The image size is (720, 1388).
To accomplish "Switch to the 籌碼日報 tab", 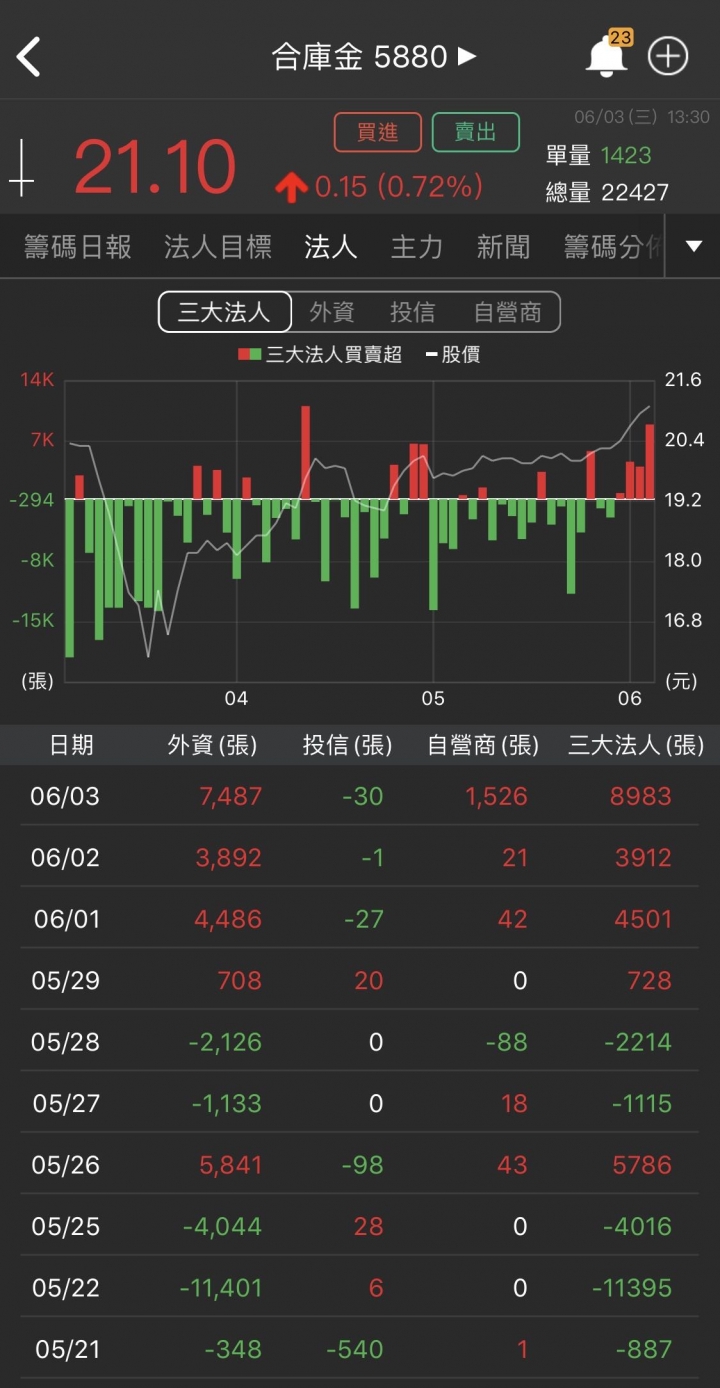I will click(x=78, y=246).
